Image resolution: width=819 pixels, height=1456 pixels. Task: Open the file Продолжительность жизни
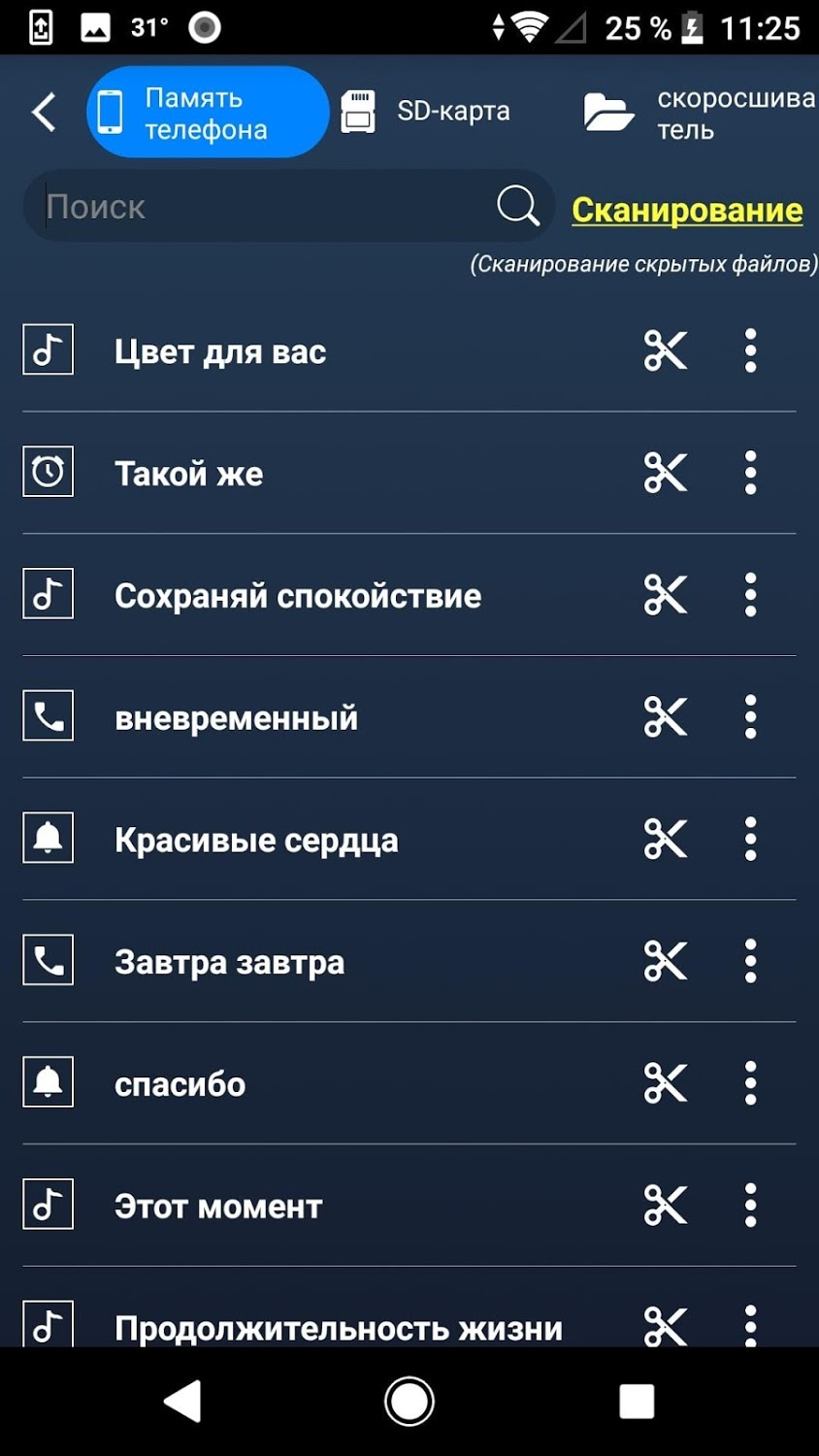coord(338,1326)
